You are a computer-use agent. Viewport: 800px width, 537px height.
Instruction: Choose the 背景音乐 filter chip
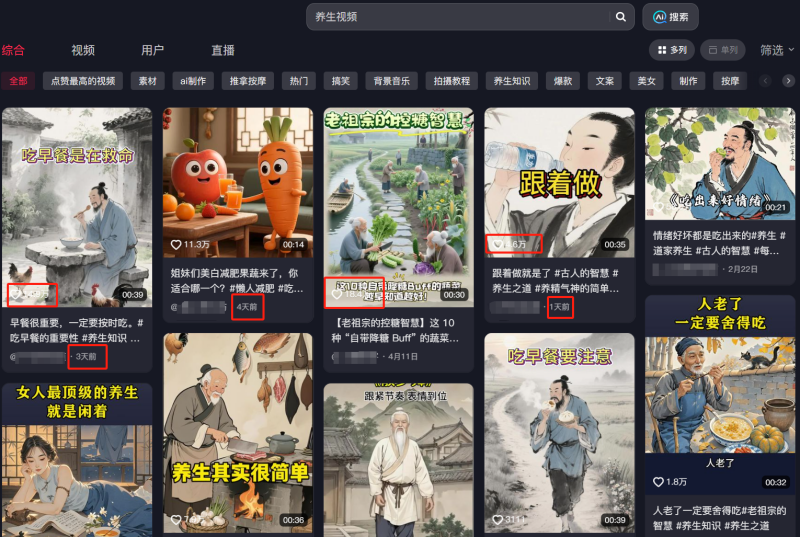tap(391, 81)
